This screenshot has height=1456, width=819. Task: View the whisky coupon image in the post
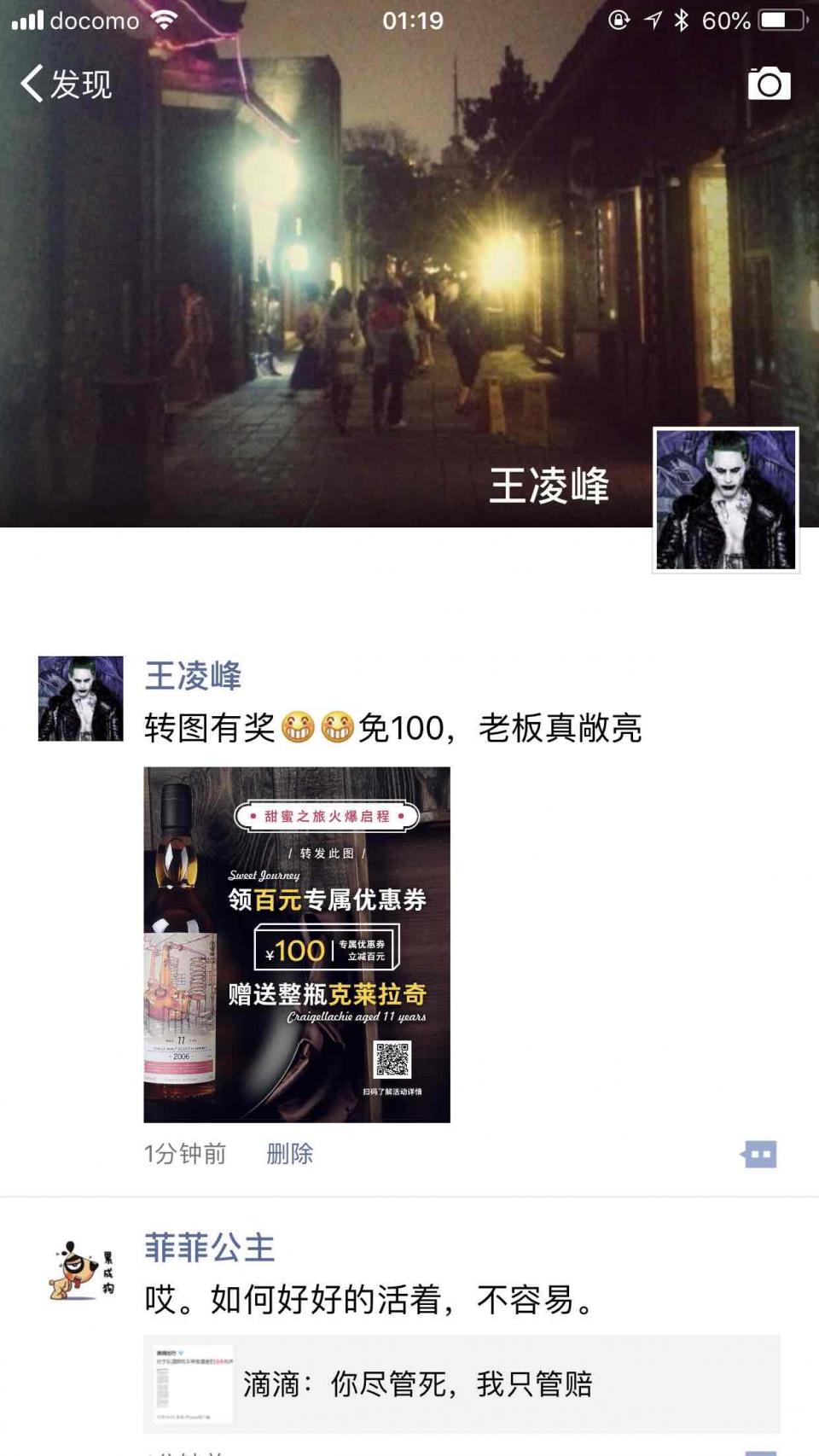(297, 944)
